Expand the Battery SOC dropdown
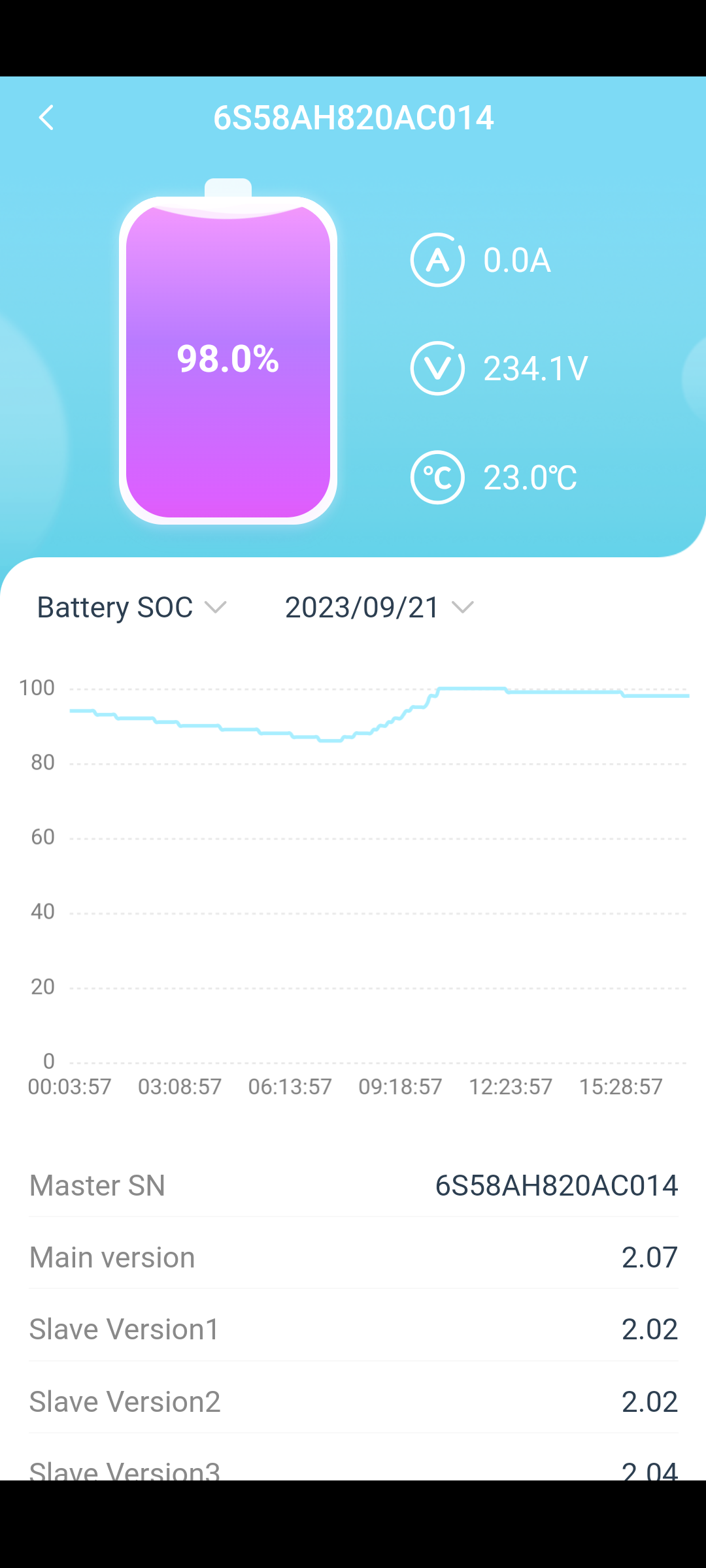The width and height of the screenshot is (706, 1568). pos(132,608)
